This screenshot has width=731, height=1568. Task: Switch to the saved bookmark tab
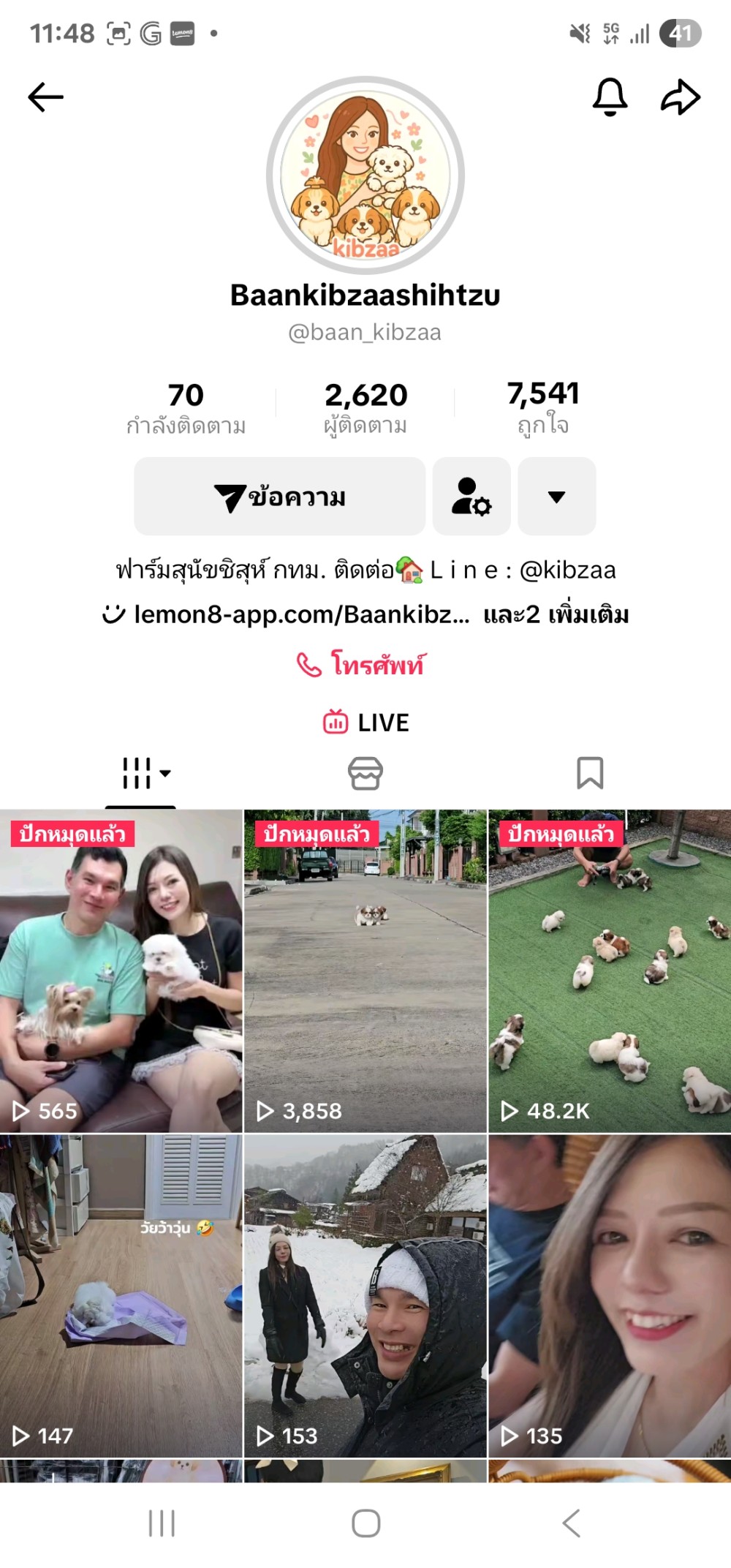(590, 773)
